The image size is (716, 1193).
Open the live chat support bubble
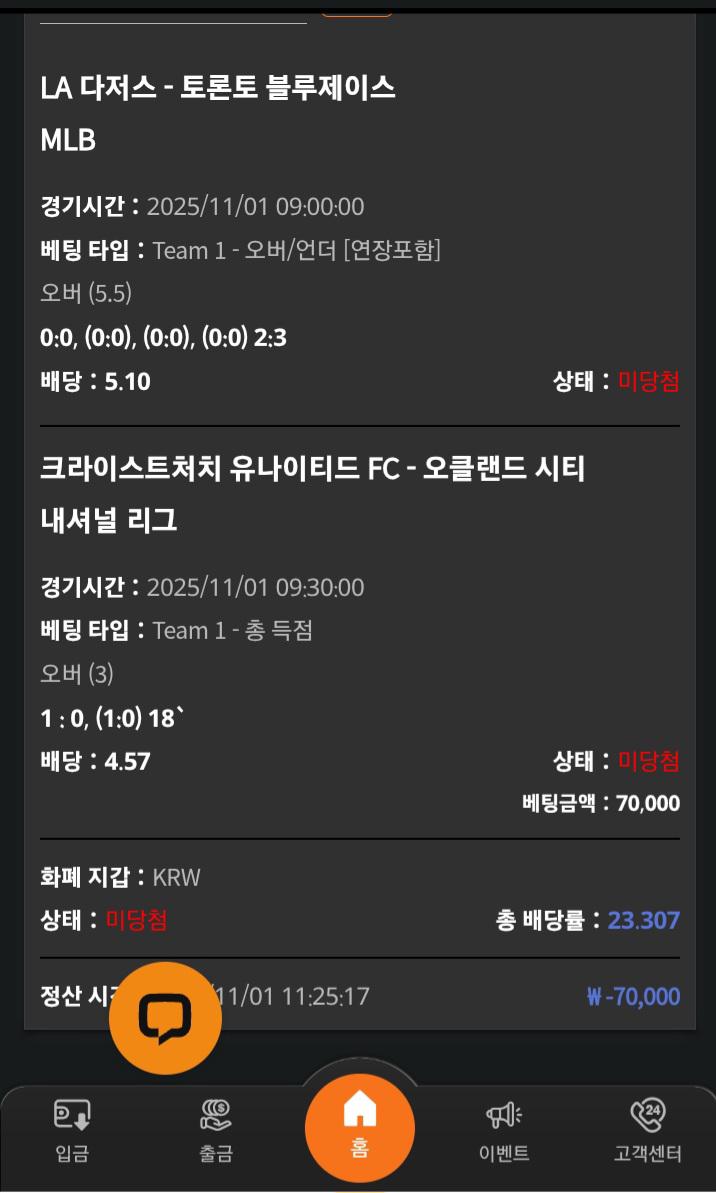[x=165, y=1018]
